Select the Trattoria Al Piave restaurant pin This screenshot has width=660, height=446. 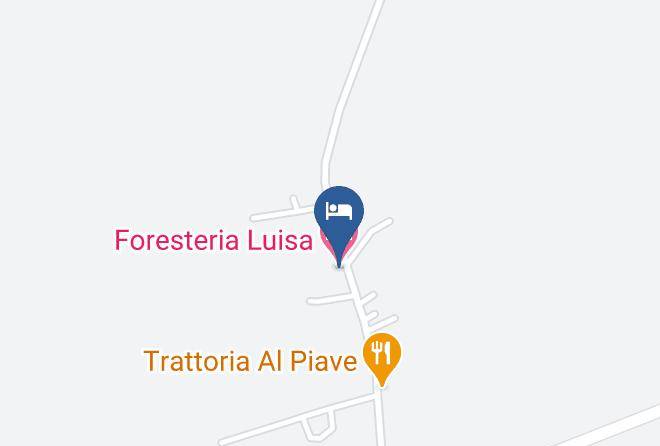pyautogui.click(x=382, y=354)
